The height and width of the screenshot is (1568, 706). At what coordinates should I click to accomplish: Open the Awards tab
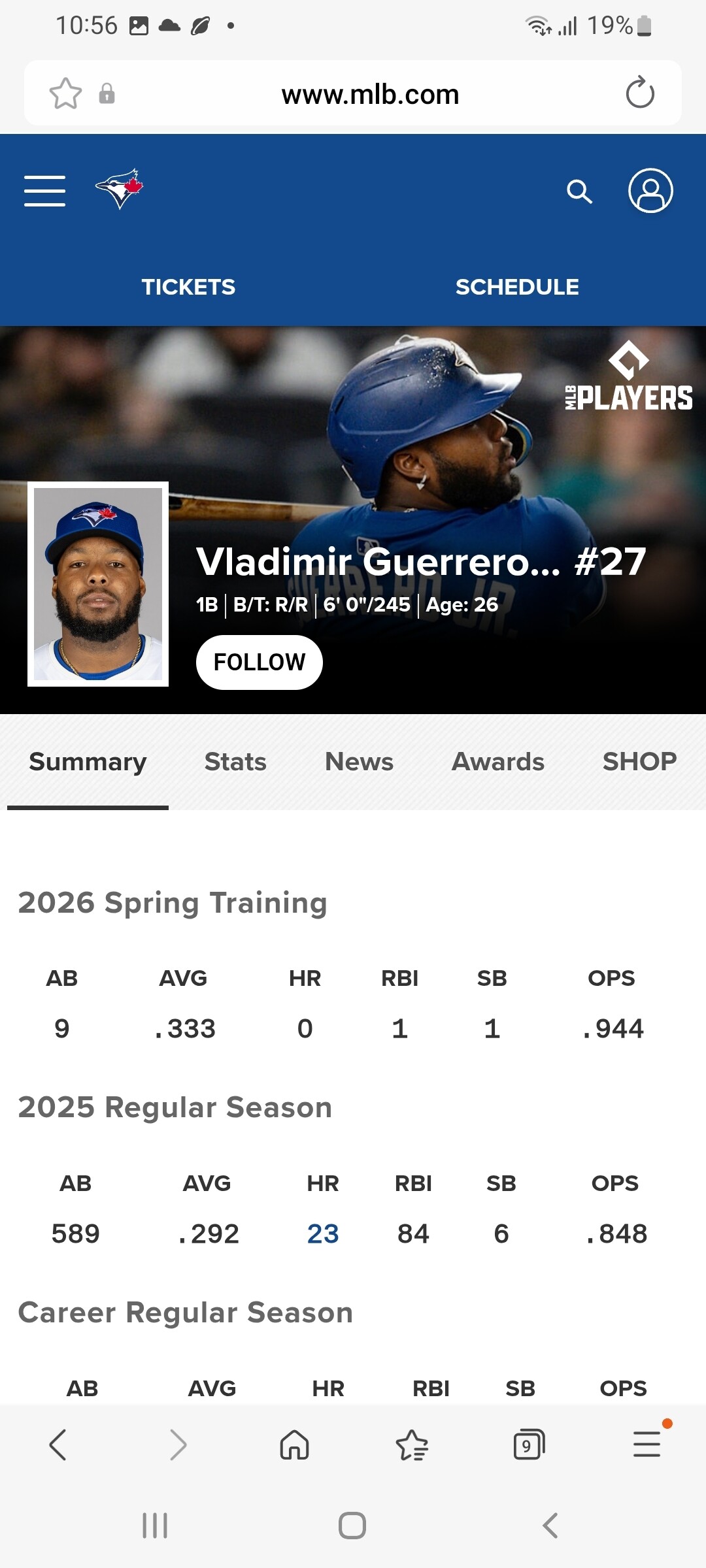click(x=498, y=762)
